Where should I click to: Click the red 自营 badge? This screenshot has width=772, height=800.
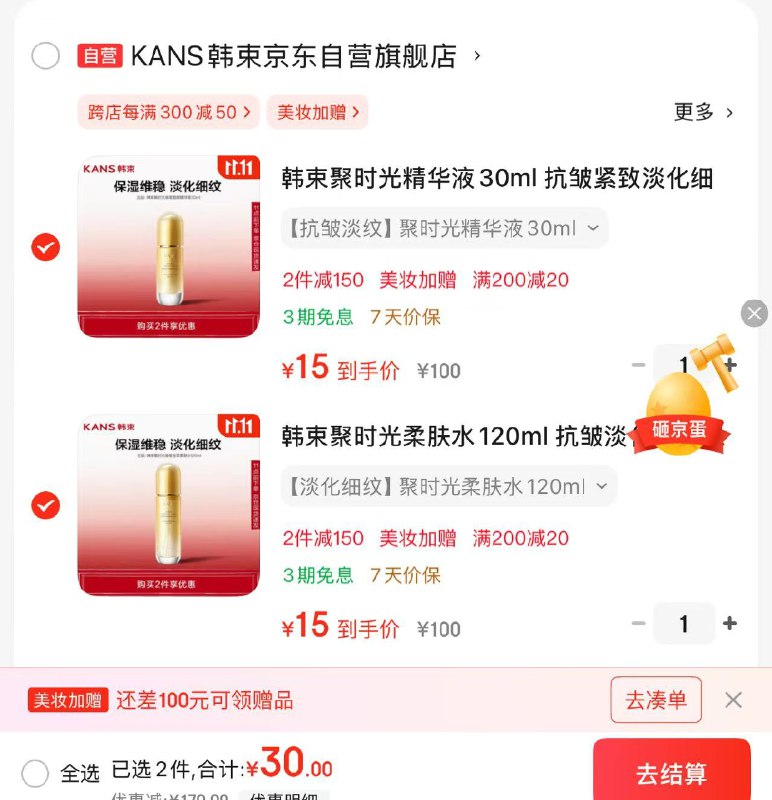[x=99, y=56]
